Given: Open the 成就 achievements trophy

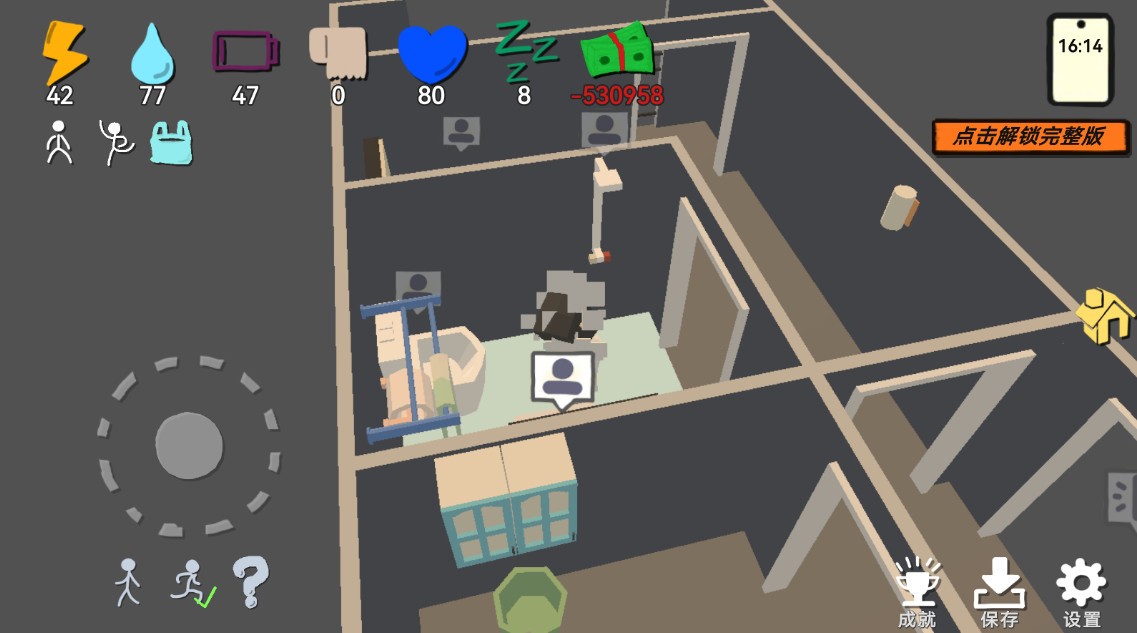Looking at the screenshot, I should pos(919,589).
